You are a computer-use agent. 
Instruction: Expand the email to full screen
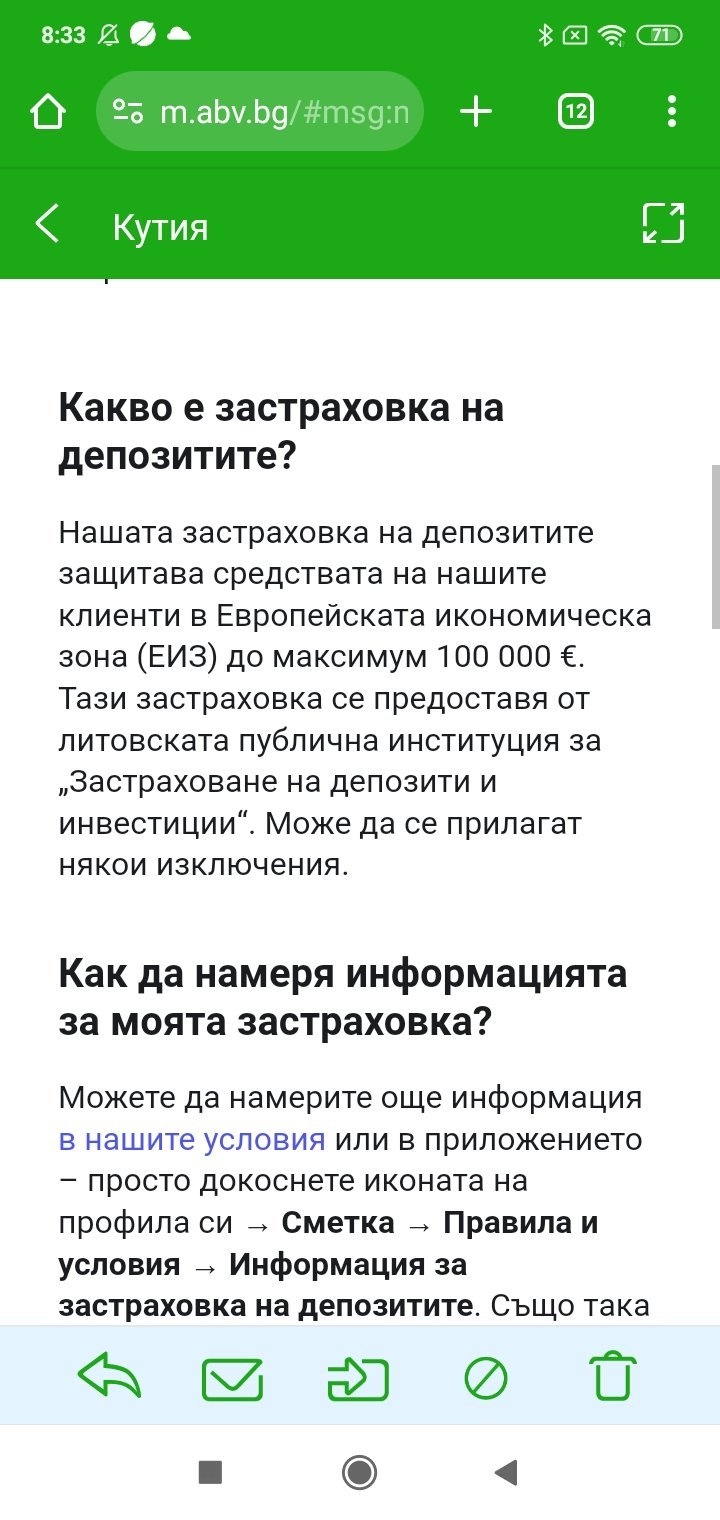(662, 224)
